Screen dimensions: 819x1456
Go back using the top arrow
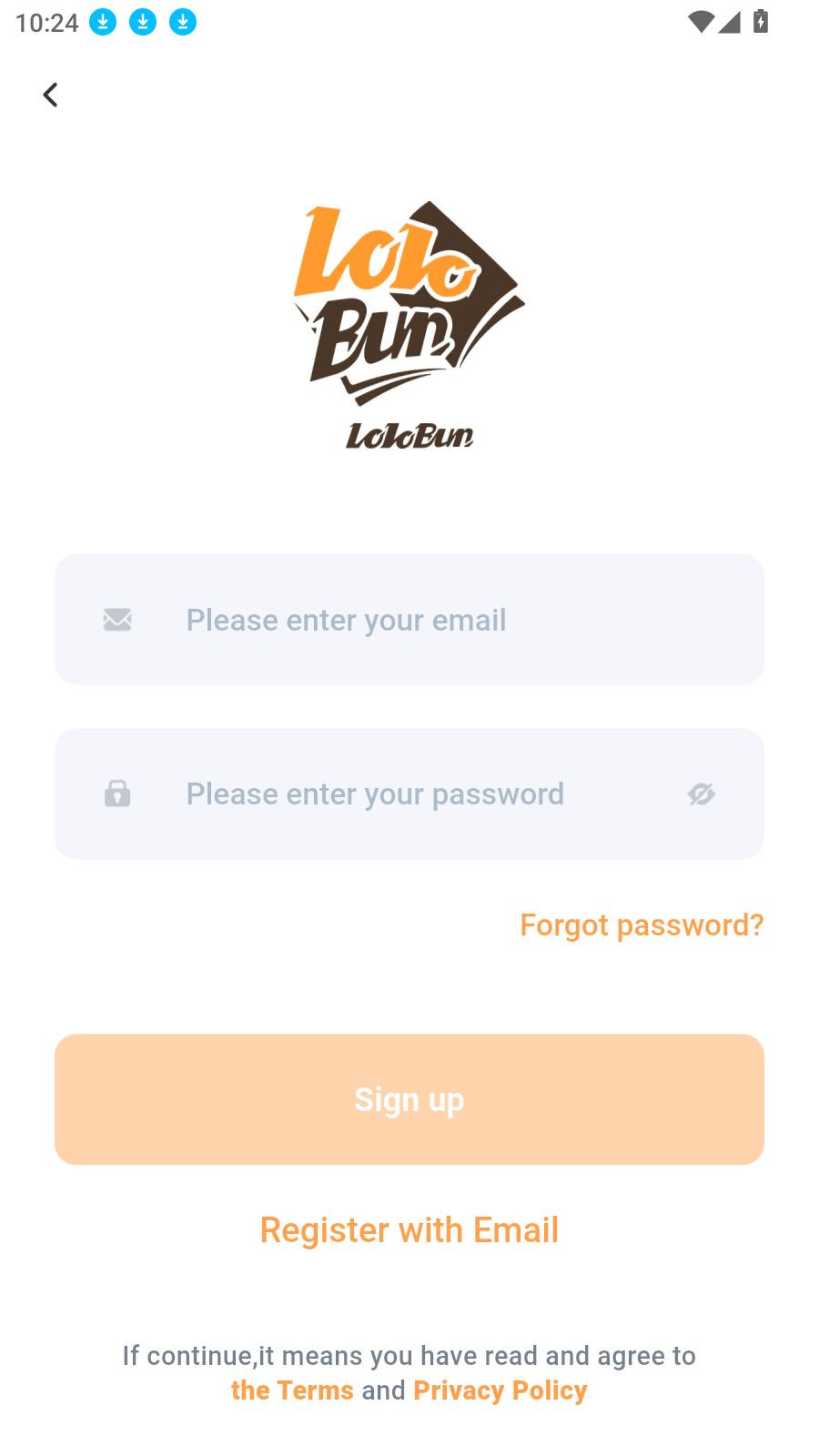point(51,95)
